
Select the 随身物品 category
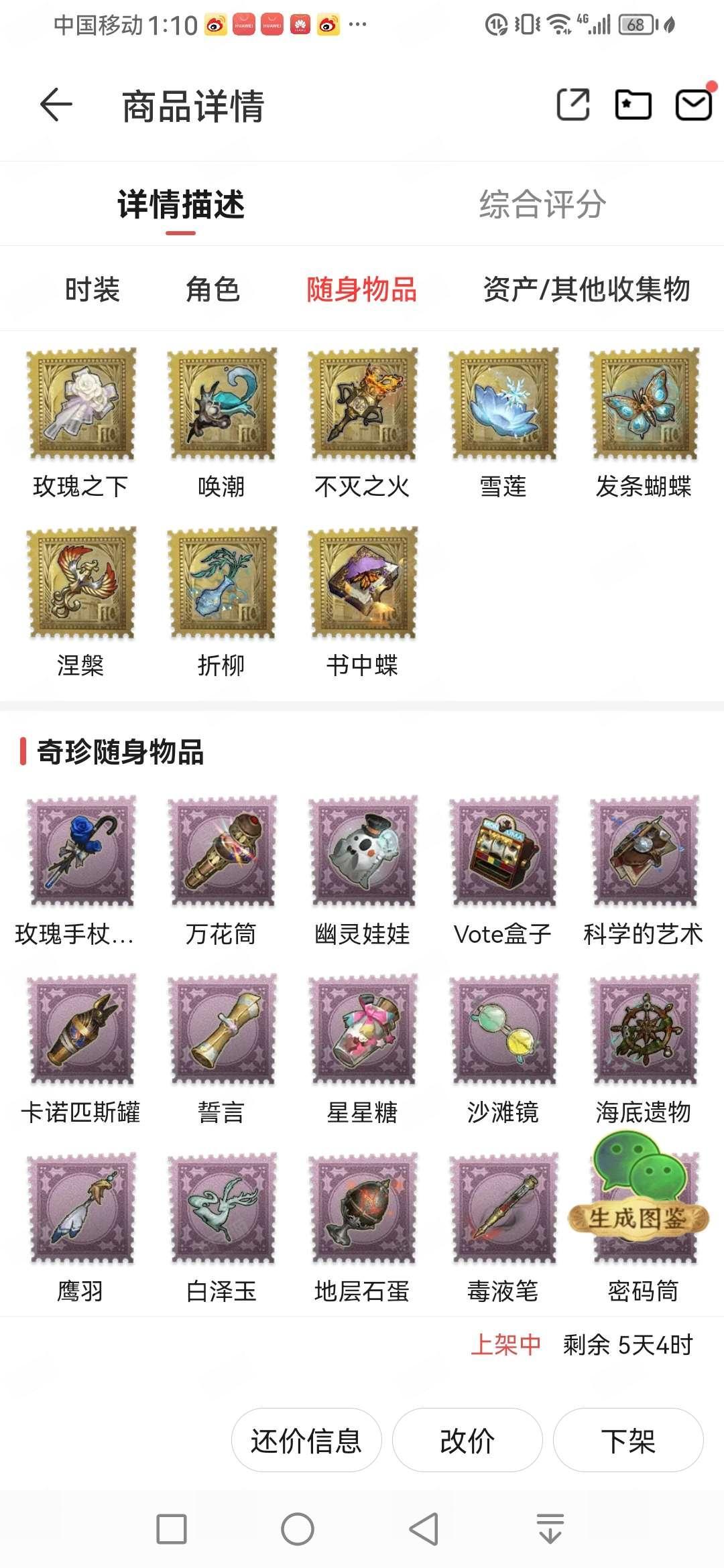tap(362, 289)
